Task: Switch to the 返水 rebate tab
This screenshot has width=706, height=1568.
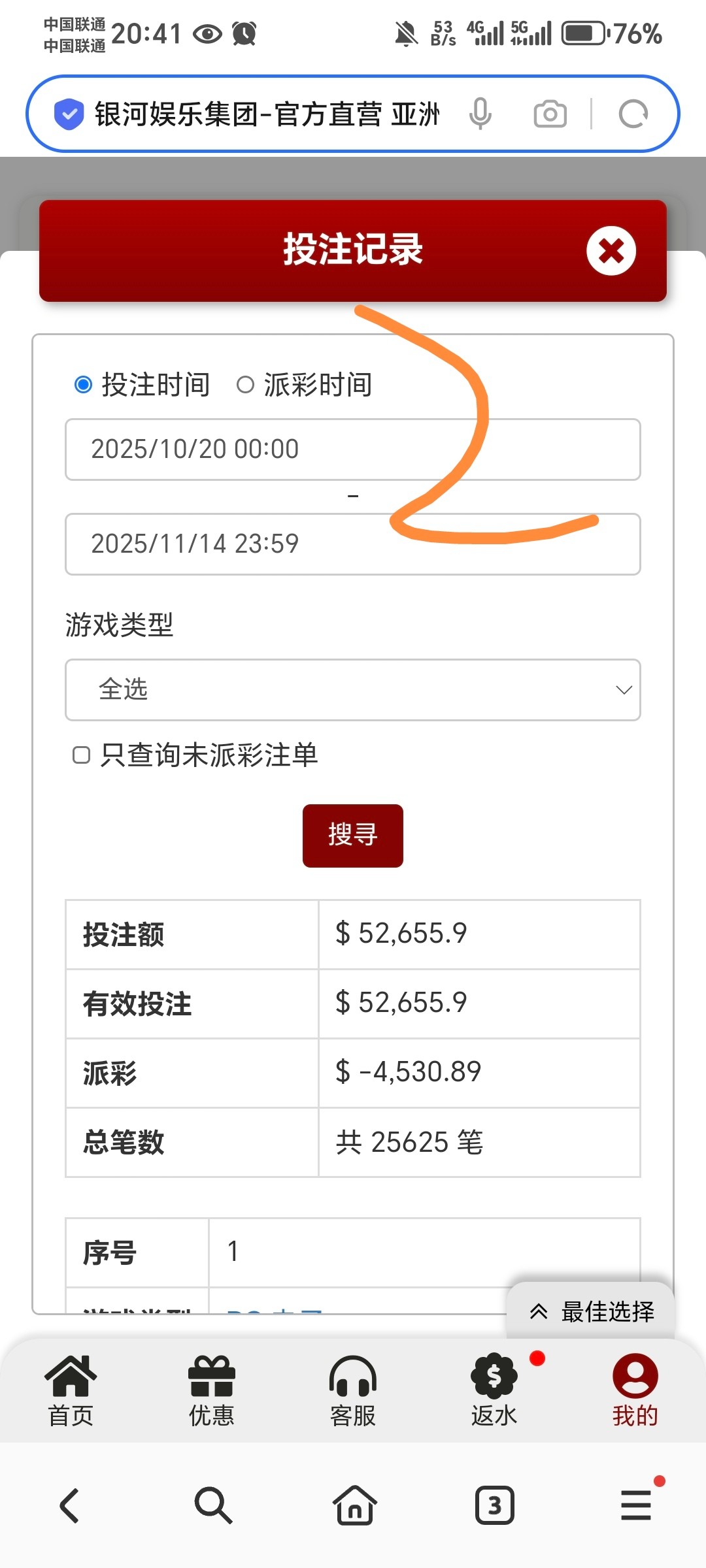Action: tap(494, 1390)
